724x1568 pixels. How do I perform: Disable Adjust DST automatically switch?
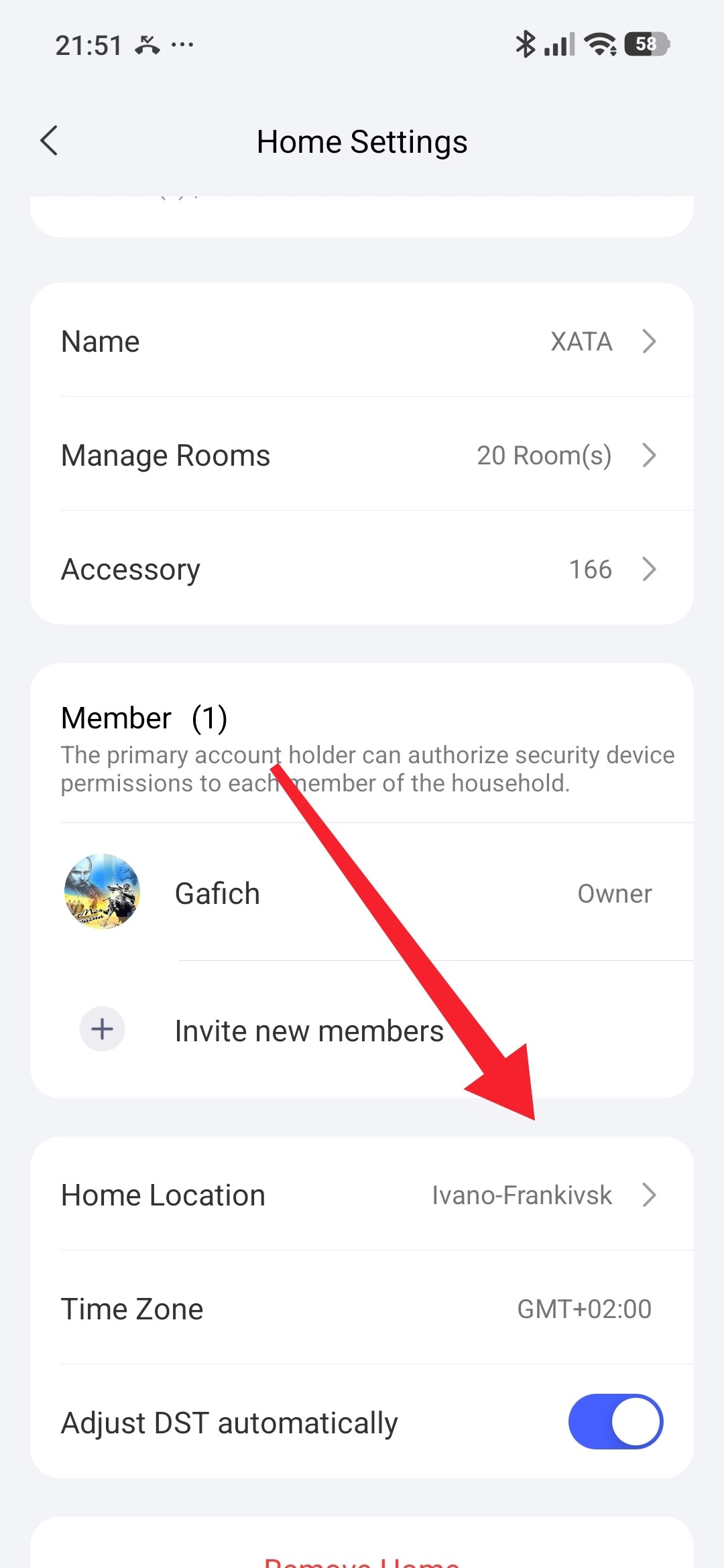(x=615, y=1422)
